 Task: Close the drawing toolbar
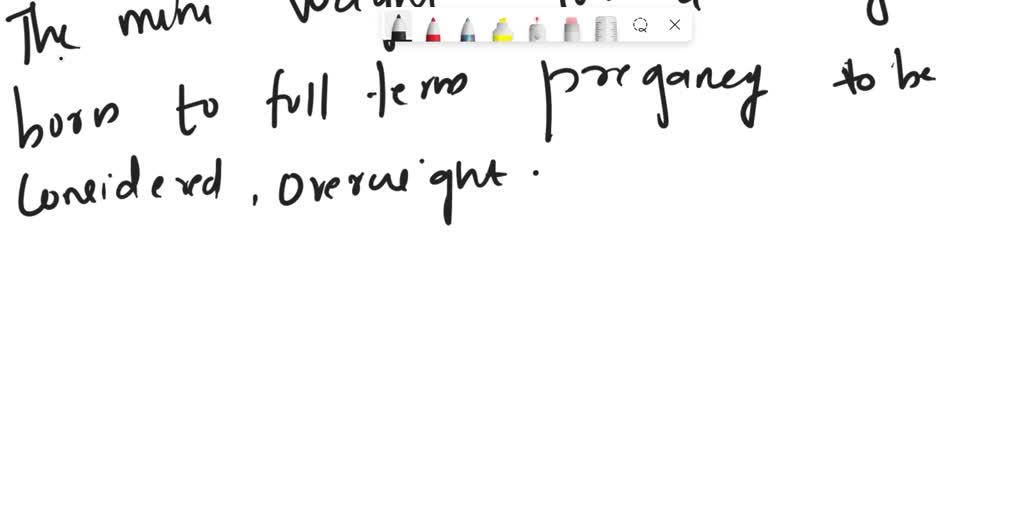click(675, 25)
